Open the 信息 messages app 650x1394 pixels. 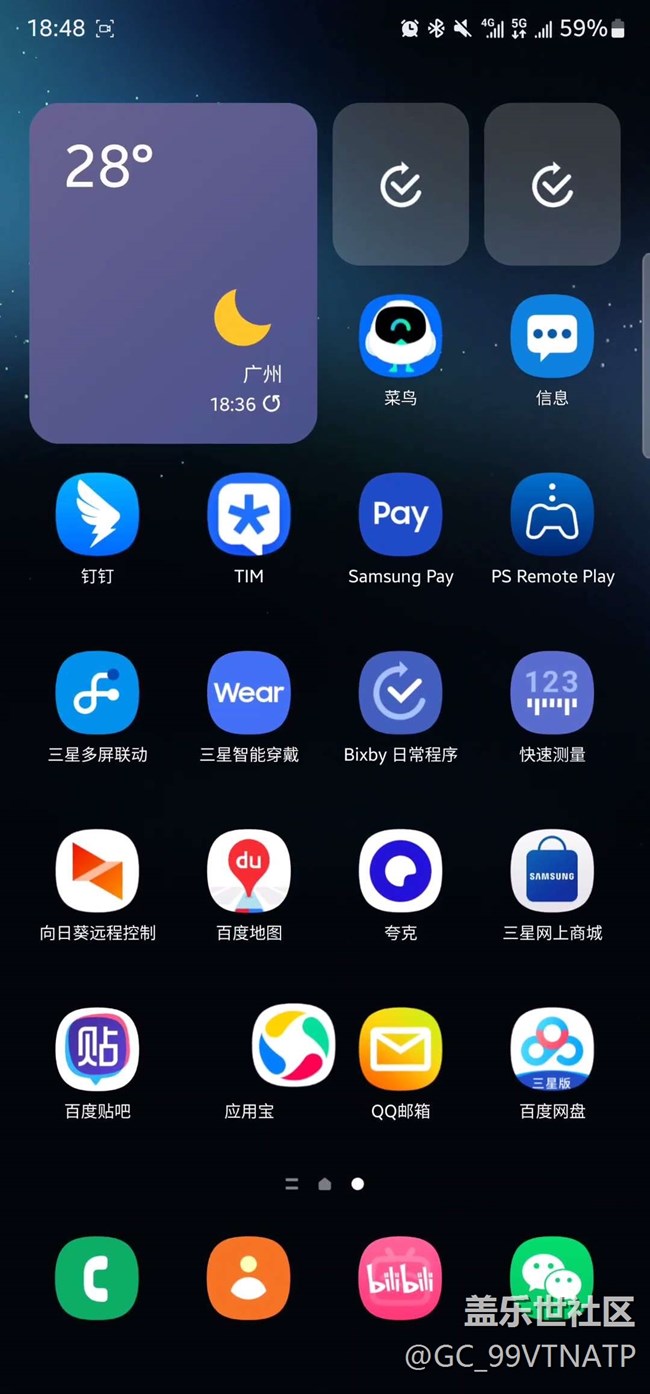click(552, 336)
